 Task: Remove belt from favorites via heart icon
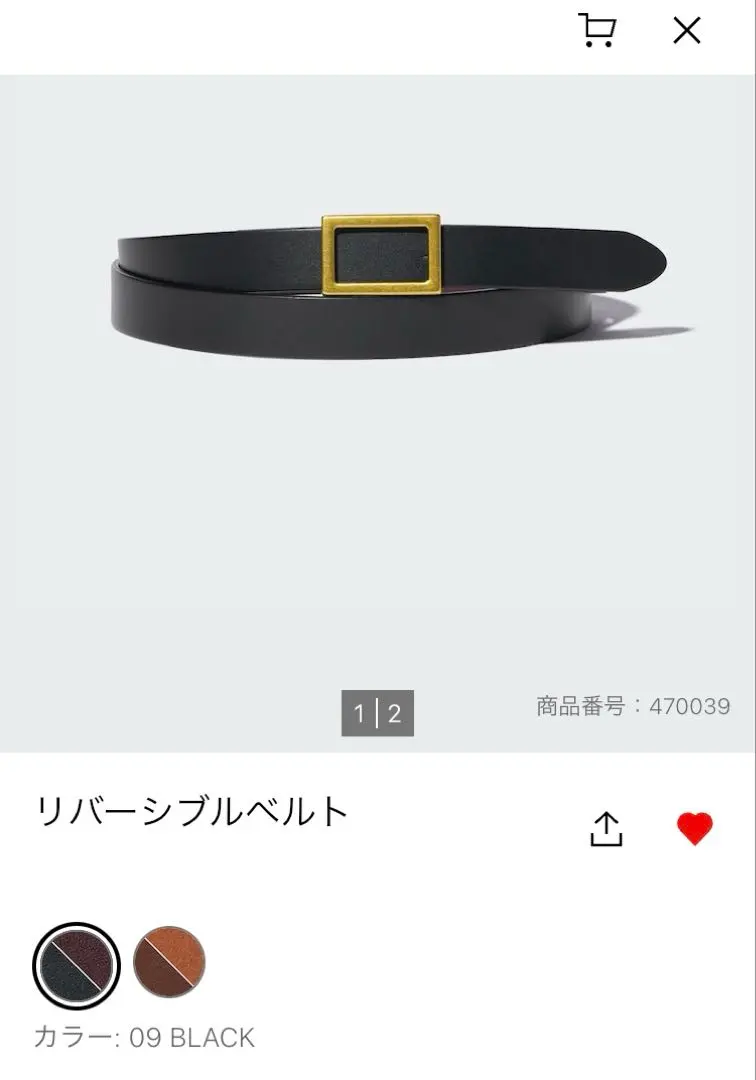click(x=694, y=829)
